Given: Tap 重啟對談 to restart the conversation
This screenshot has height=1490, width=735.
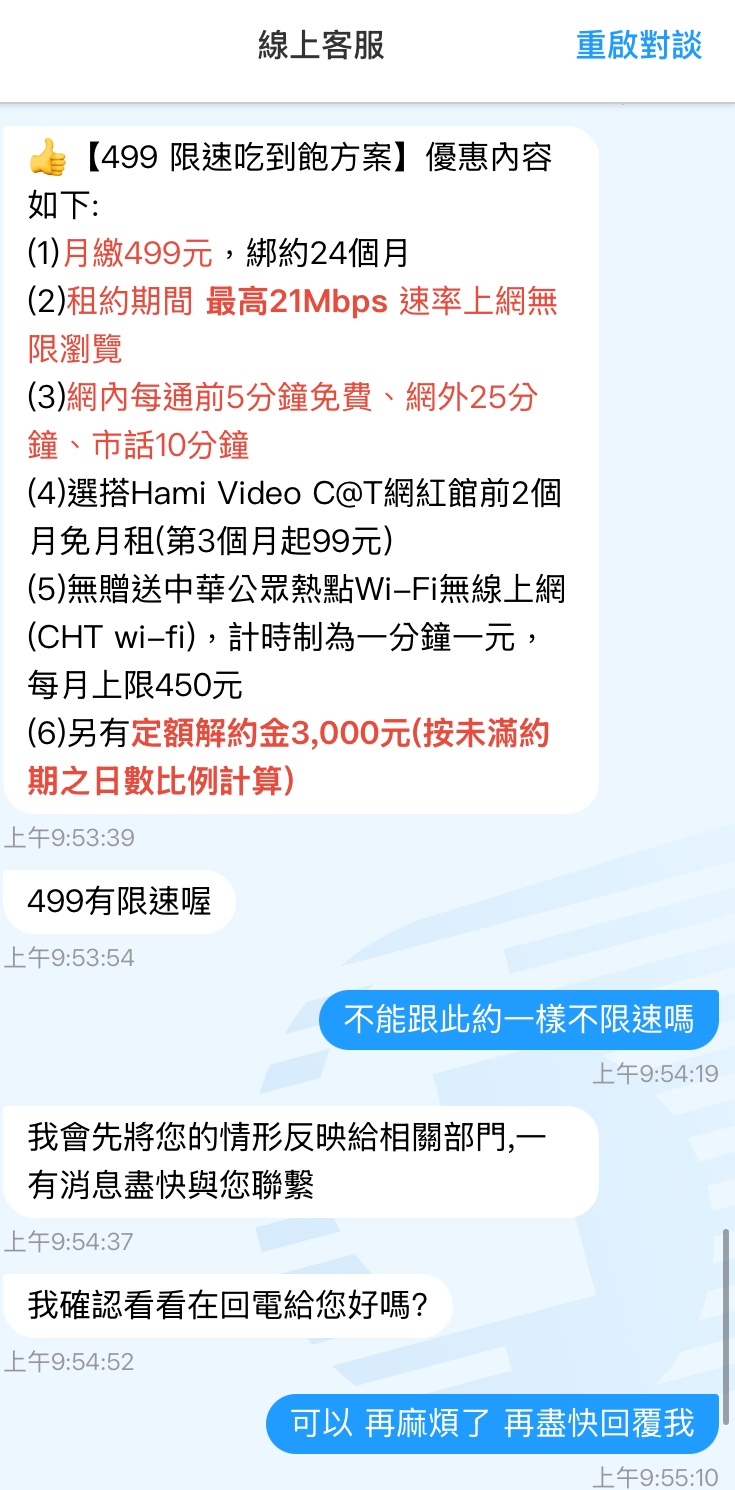Looking at the screenshot, I should [x=639, y=45].
